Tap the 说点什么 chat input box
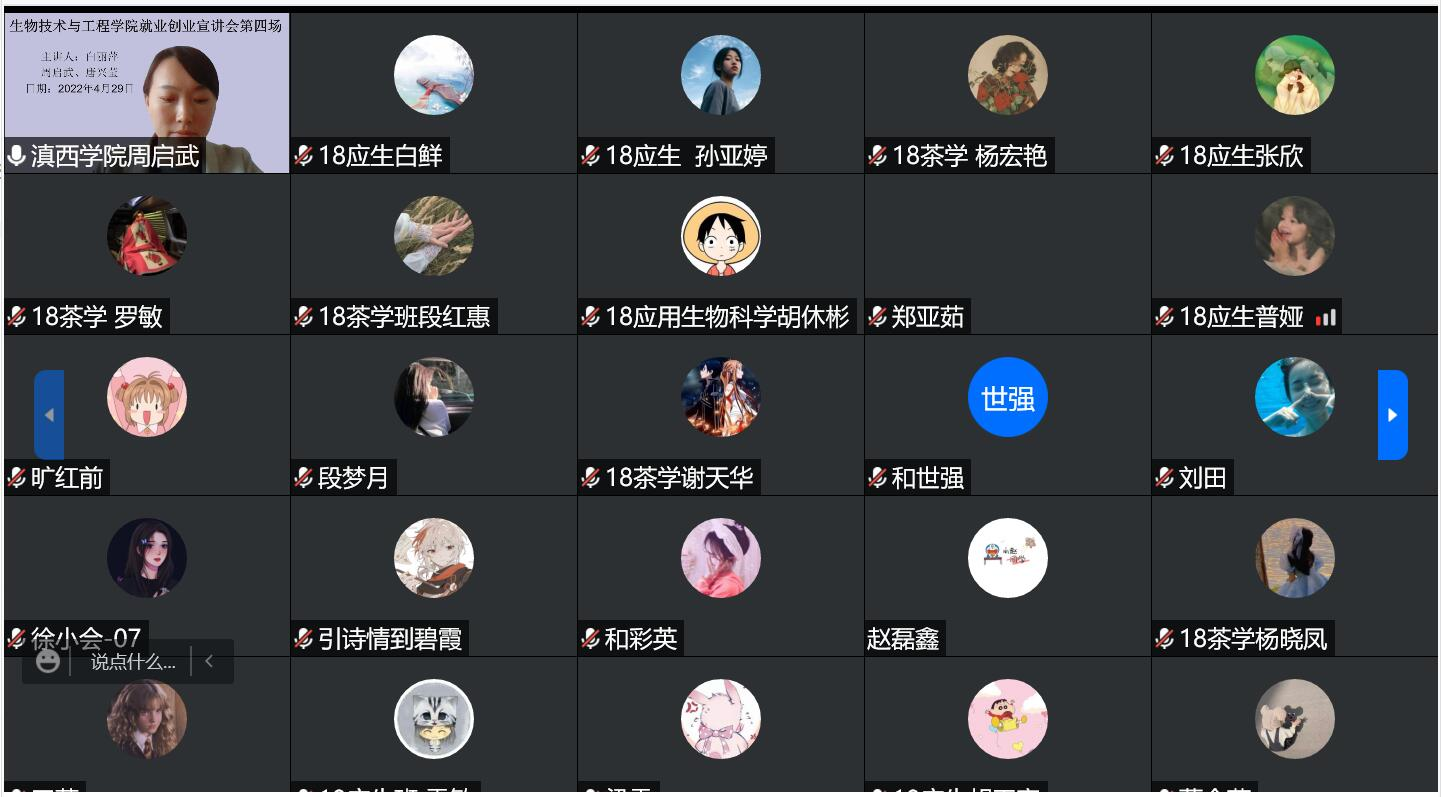1441x797 pixels. point(133,661)
